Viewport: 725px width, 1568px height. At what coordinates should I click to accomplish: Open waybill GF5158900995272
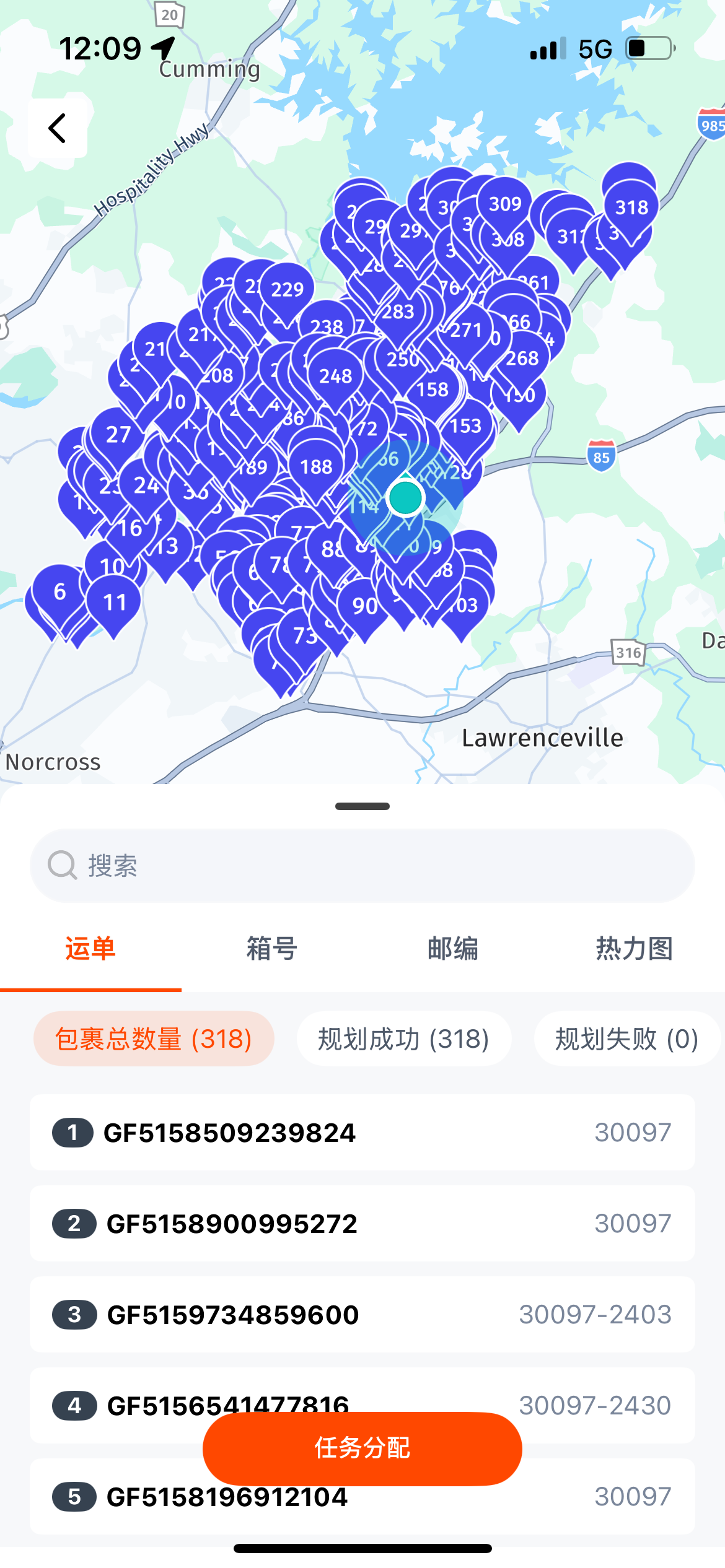coord(362,1224)
